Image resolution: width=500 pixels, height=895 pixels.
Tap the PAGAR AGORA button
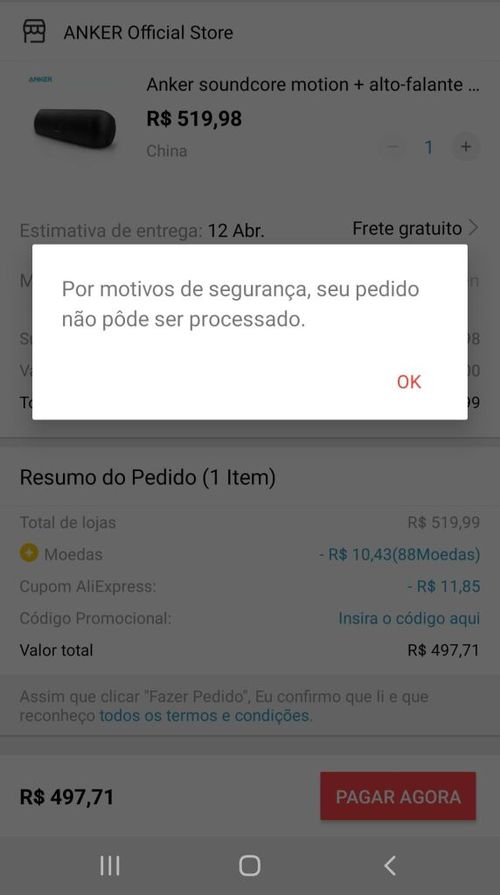398,796
